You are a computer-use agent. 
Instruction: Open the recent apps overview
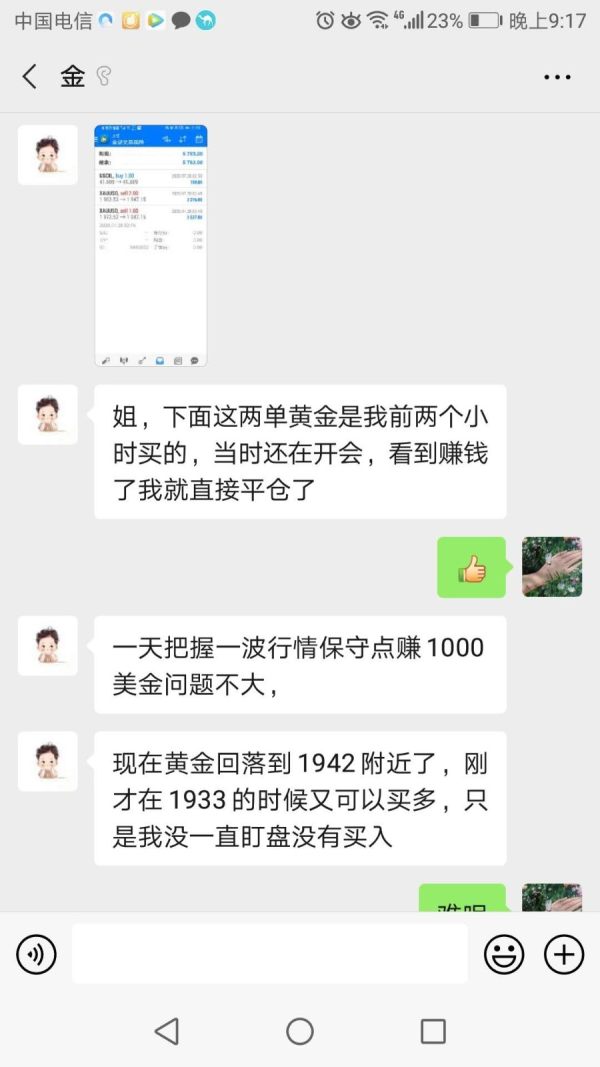pos(433,1032)
